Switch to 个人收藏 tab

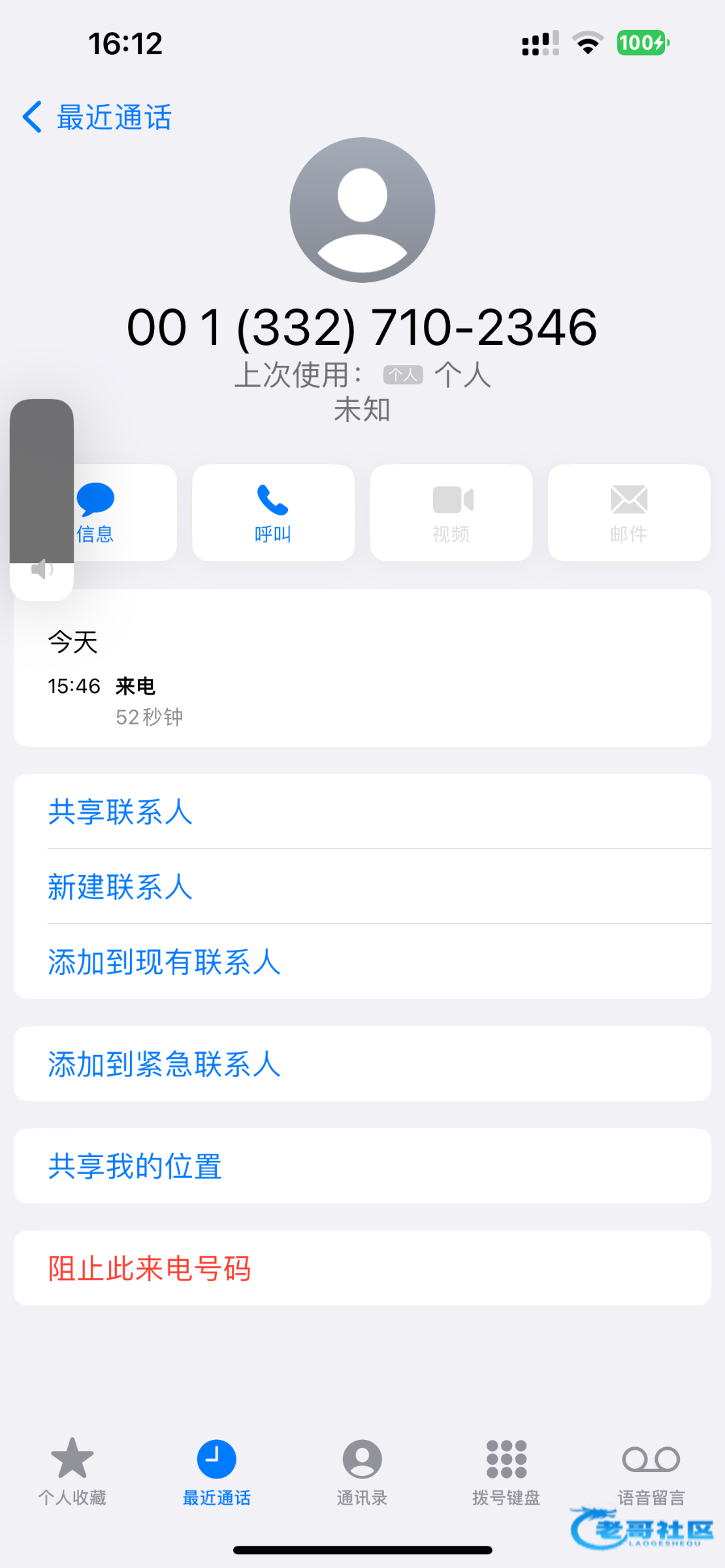pos(72,1470)
